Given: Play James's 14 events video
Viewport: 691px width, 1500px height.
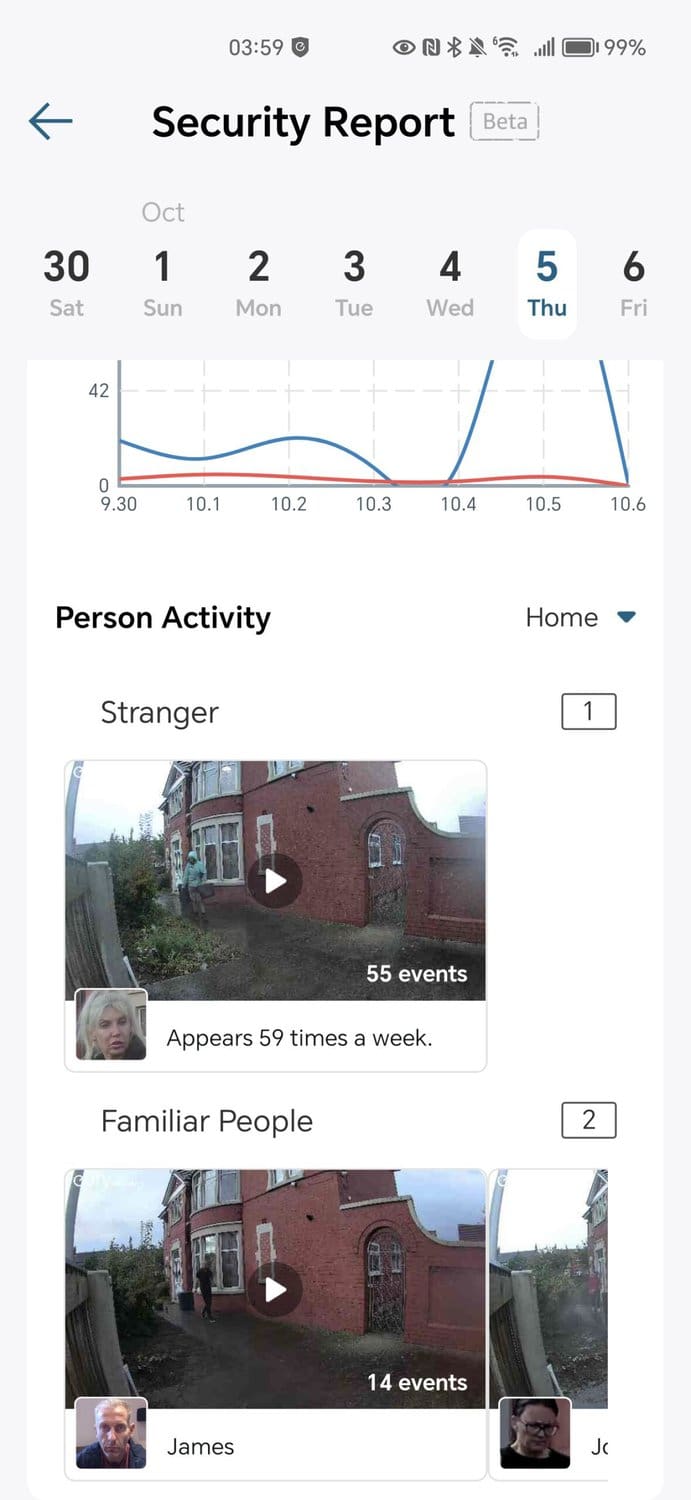Looking at the screenshot, I should (275, 1289).
